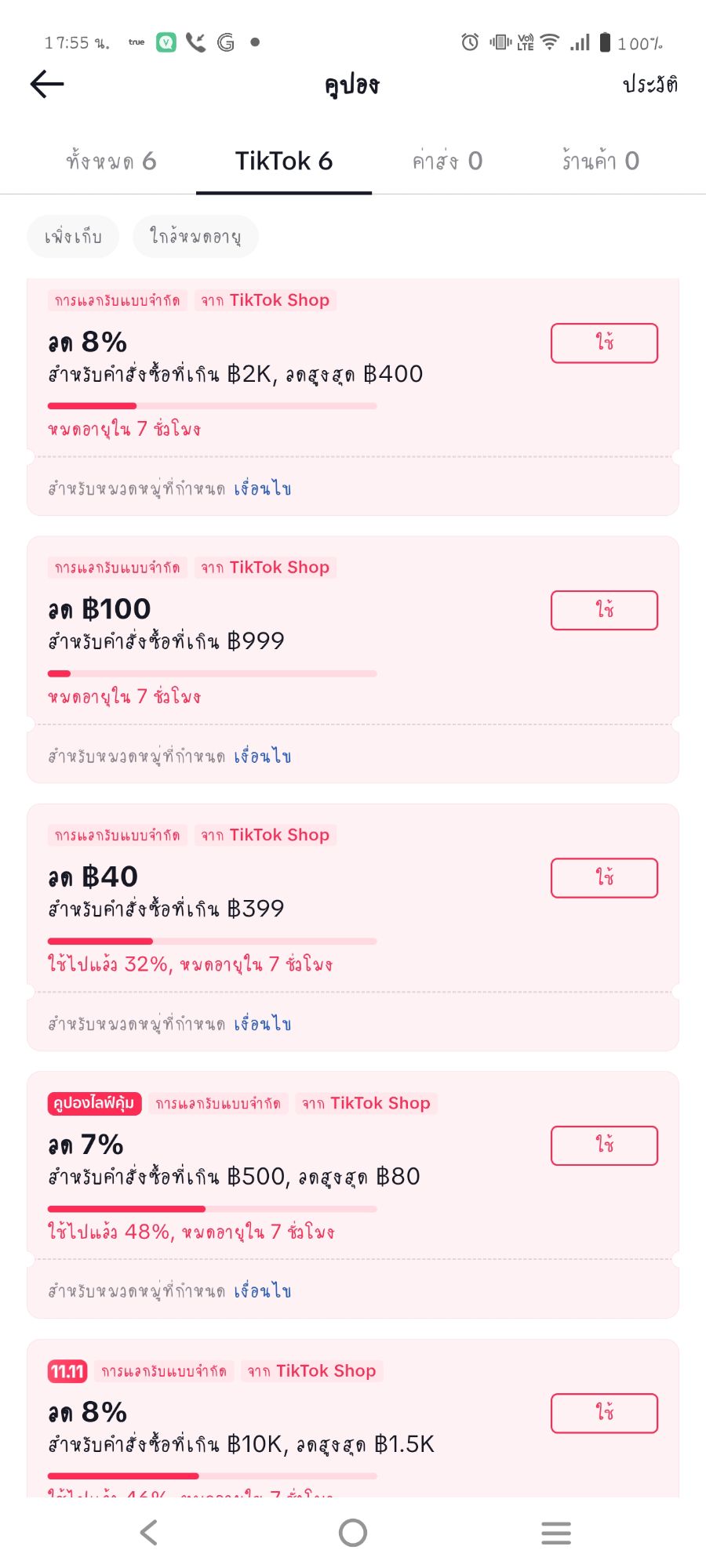
Task: Tap the system home button
Action: (x=353, y=1533)
